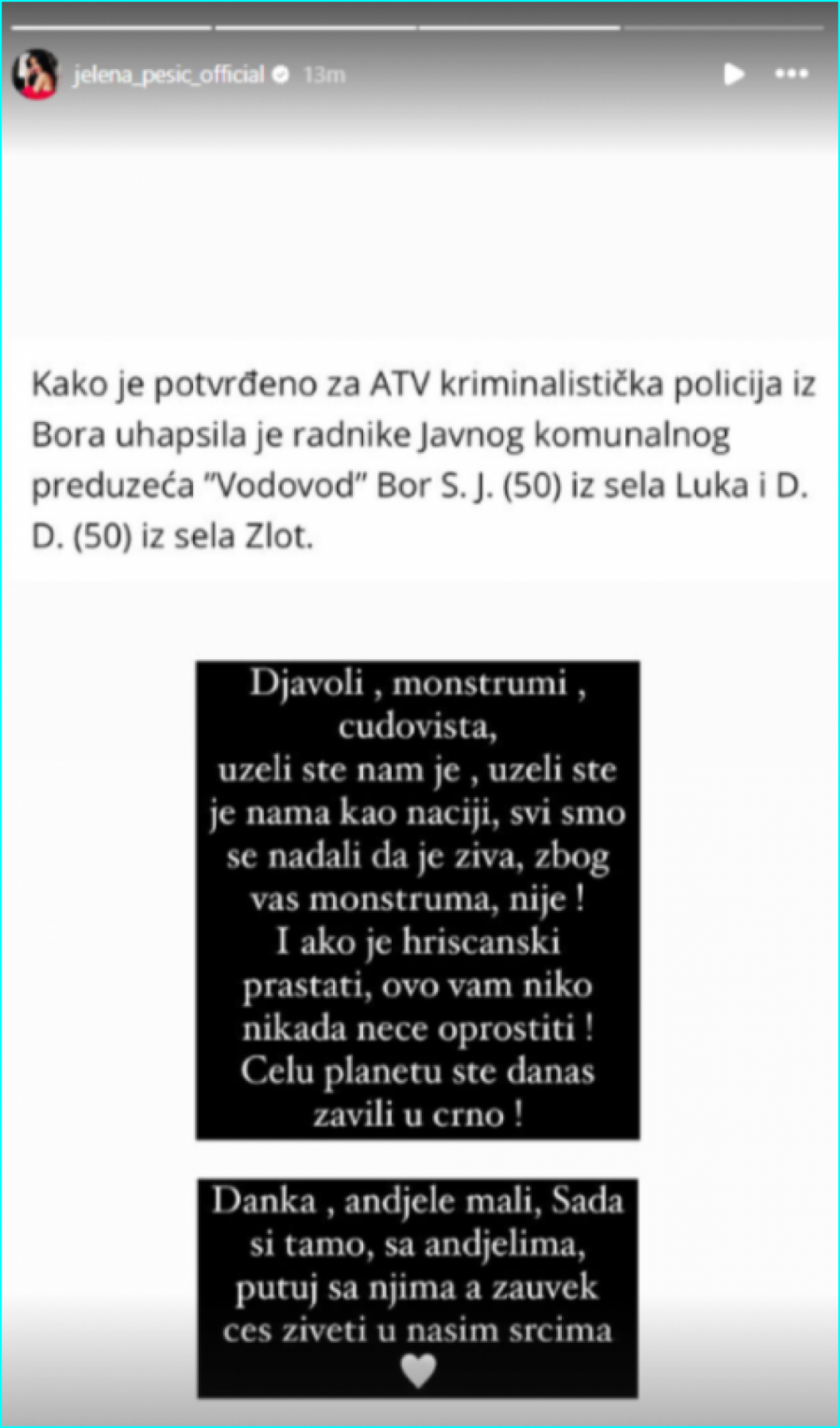Open the jelena_pesic_official profile from the username

tap(169, 75)
